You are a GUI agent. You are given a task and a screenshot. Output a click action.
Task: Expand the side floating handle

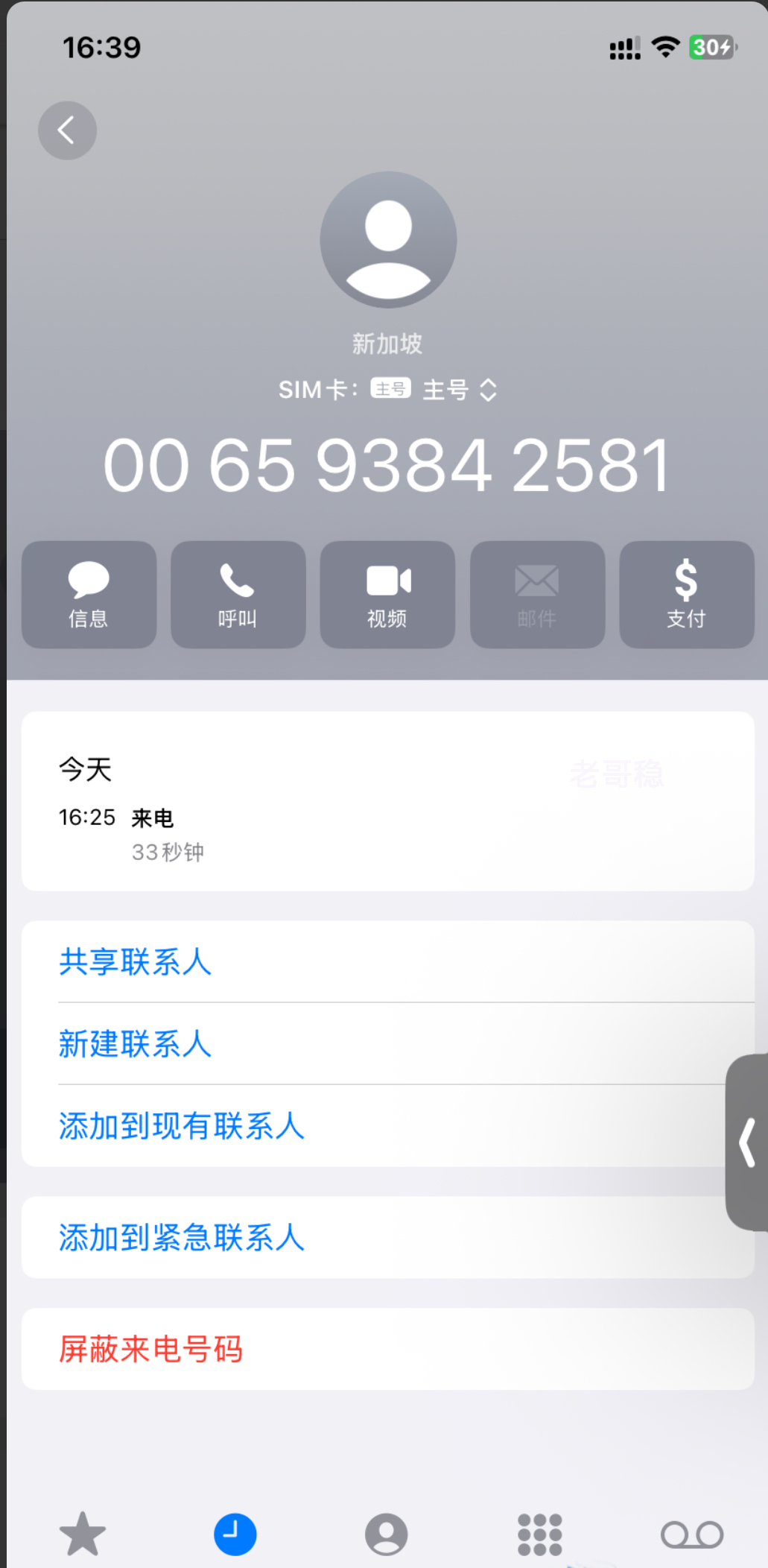[747, 1142]
